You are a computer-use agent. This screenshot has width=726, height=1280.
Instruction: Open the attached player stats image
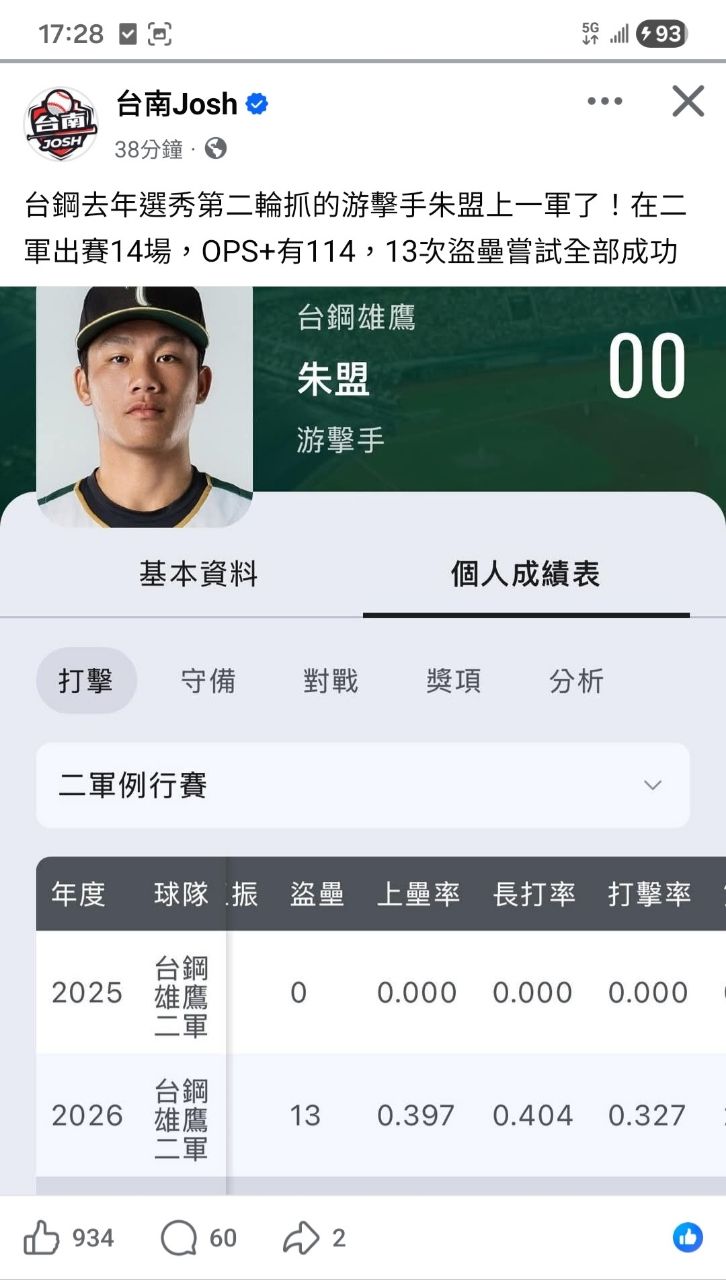point(363,740)
